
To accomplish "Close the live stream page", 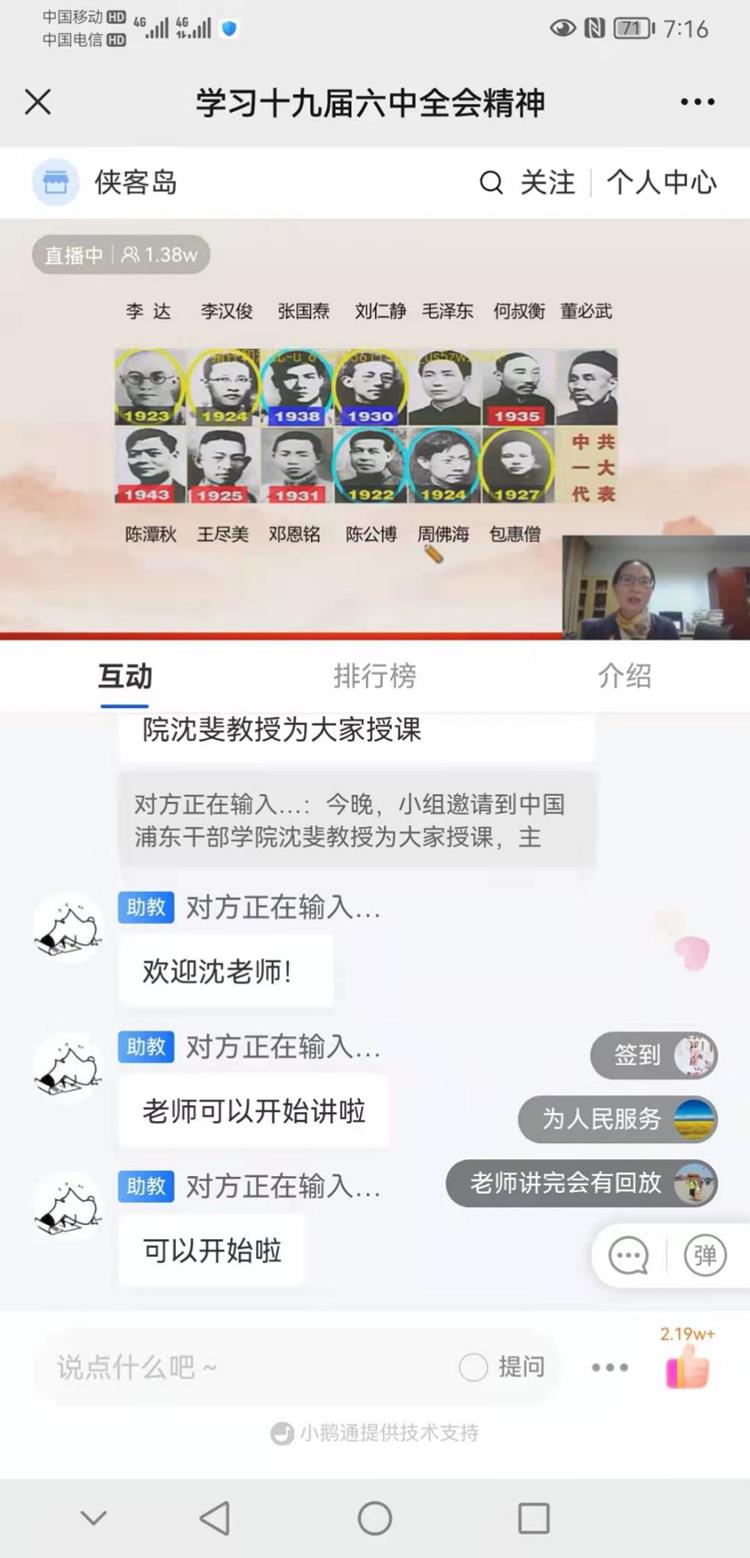I will pyautogui.click(x=38, y=102).
